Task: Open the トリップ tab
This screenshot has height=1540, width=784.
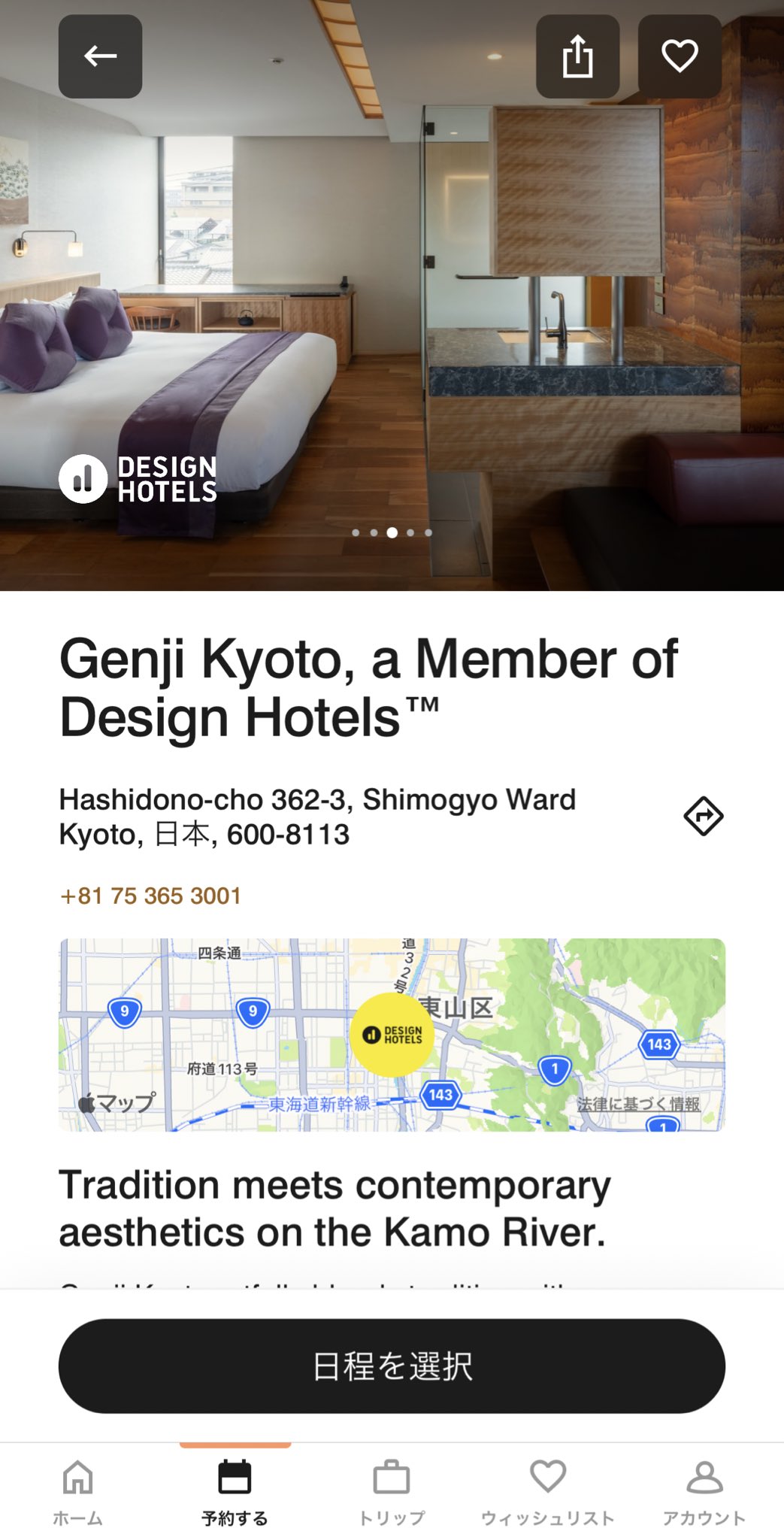Action: (392, 1493)
